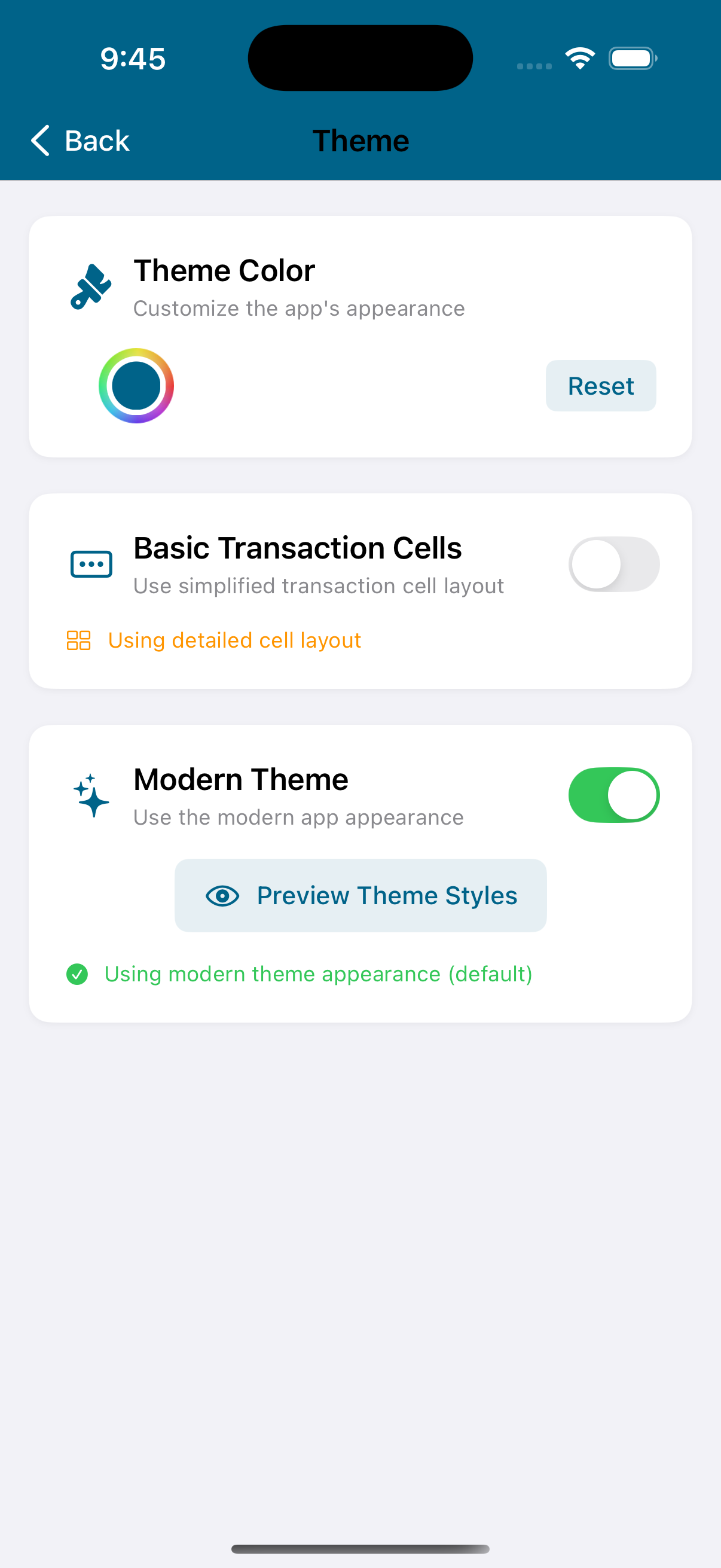This screenshot has height=1568, width=721.
Task: Click the back chevron icon
Action: coord(40,141)
